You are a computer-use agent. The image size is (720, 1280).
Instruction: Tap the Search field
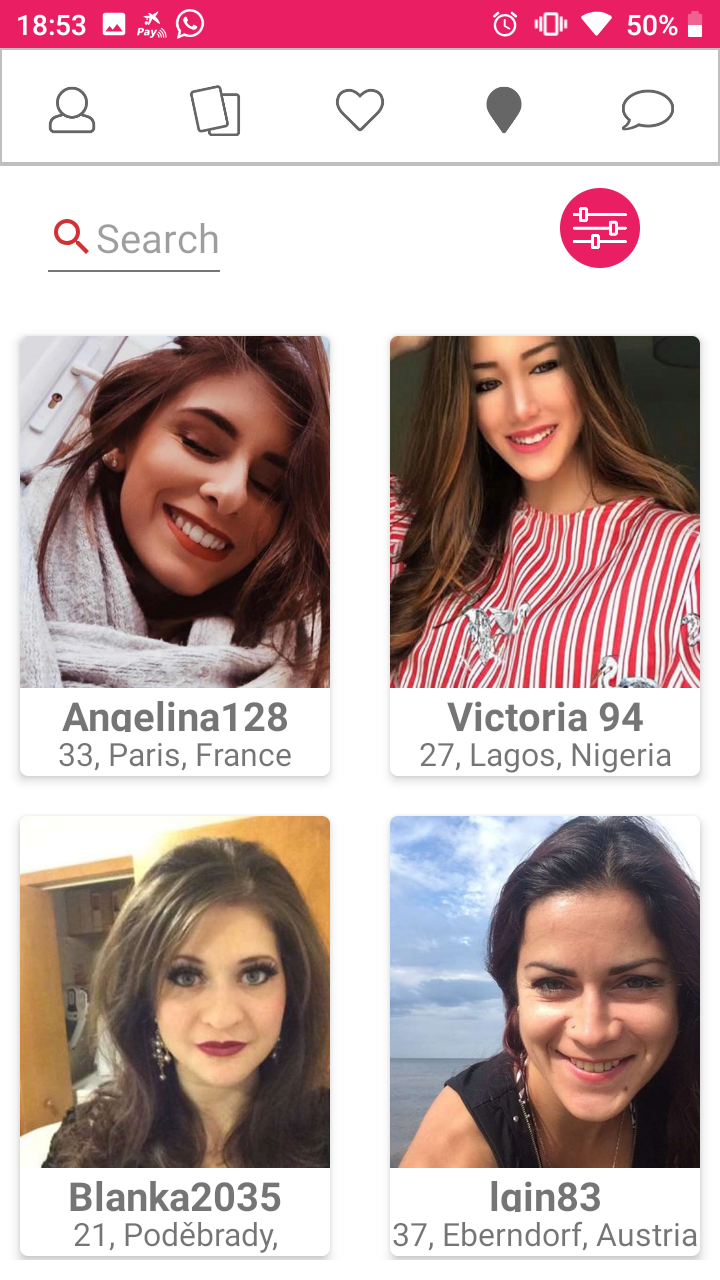click(134, 240)
